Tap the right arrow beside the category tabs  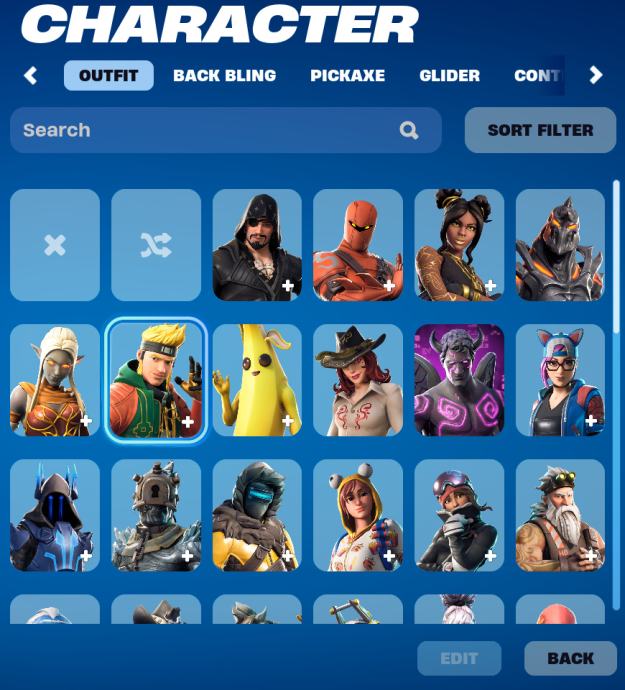[x=596, y=75]
